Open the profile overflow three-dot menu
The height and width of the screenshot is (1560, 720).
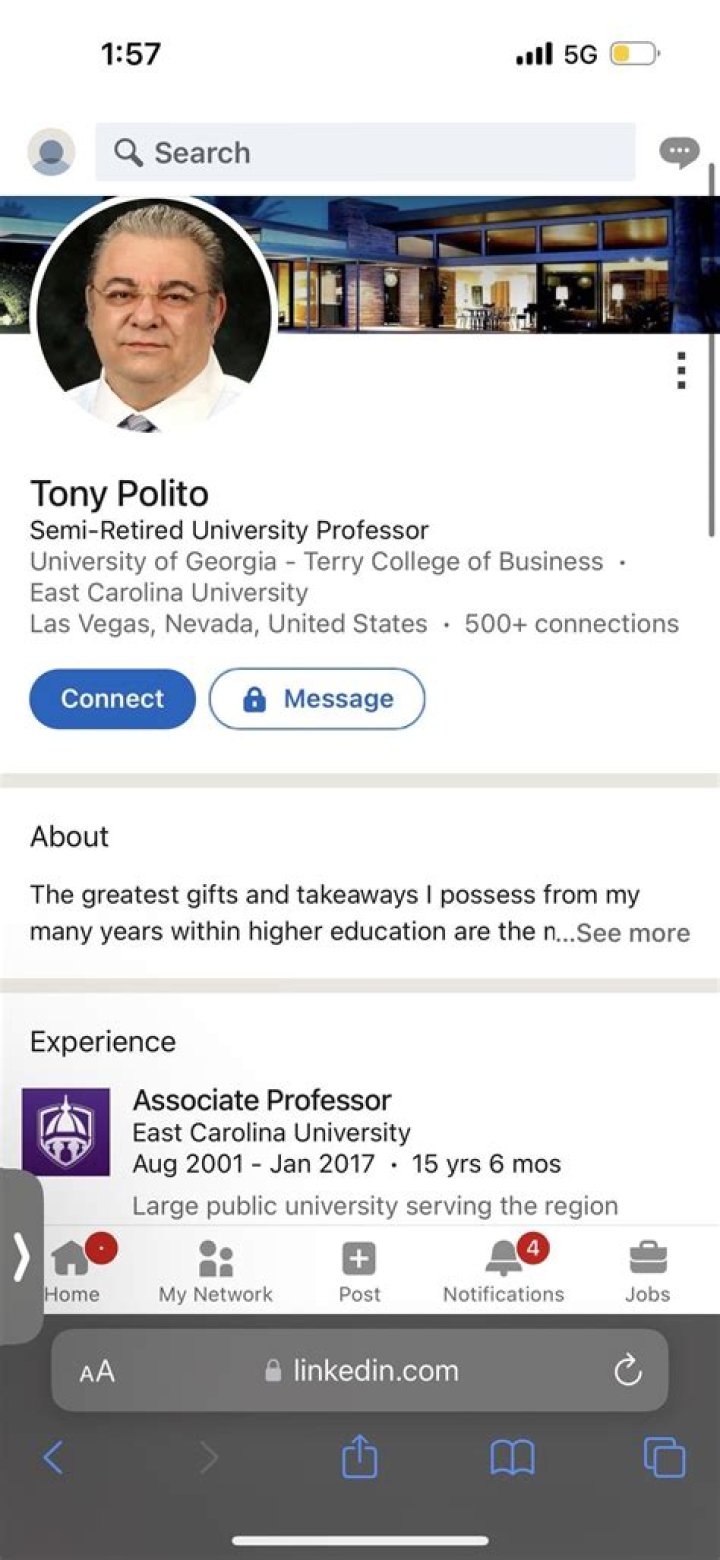[681, 371]
